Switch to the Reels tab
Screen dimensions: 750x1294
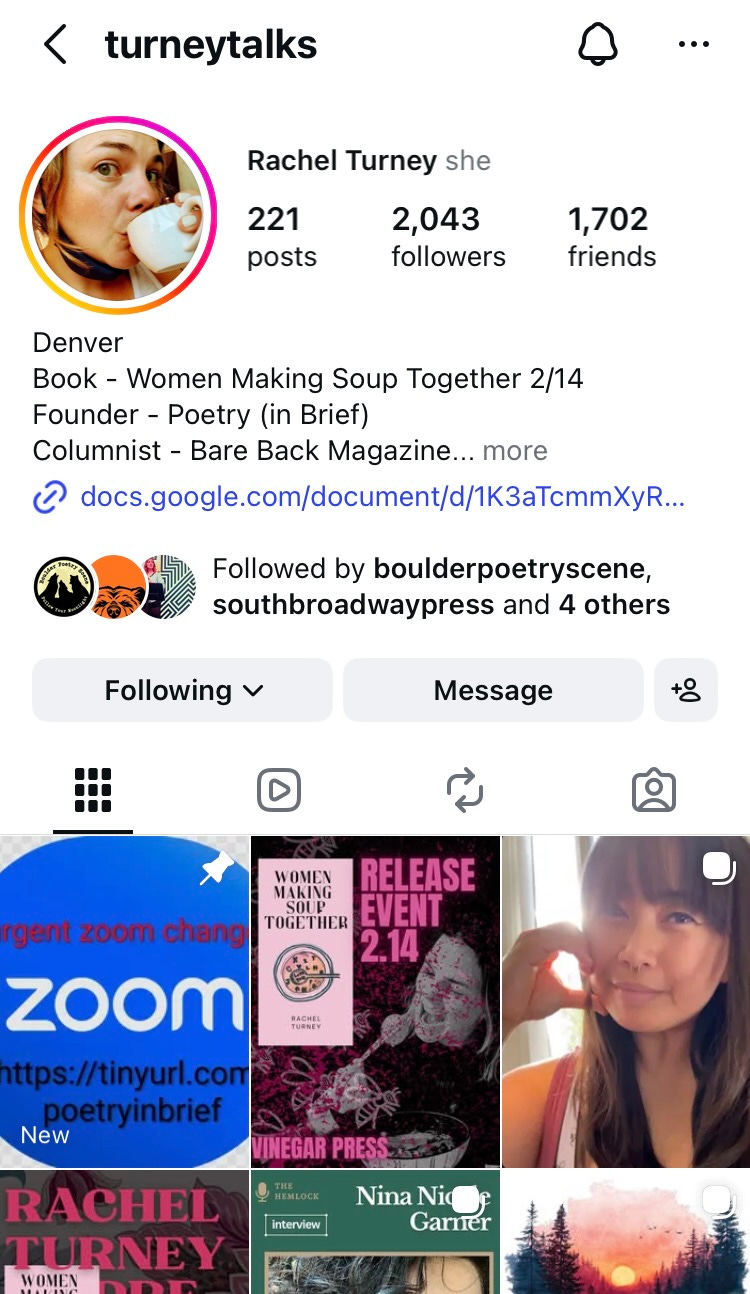point(279,791)
